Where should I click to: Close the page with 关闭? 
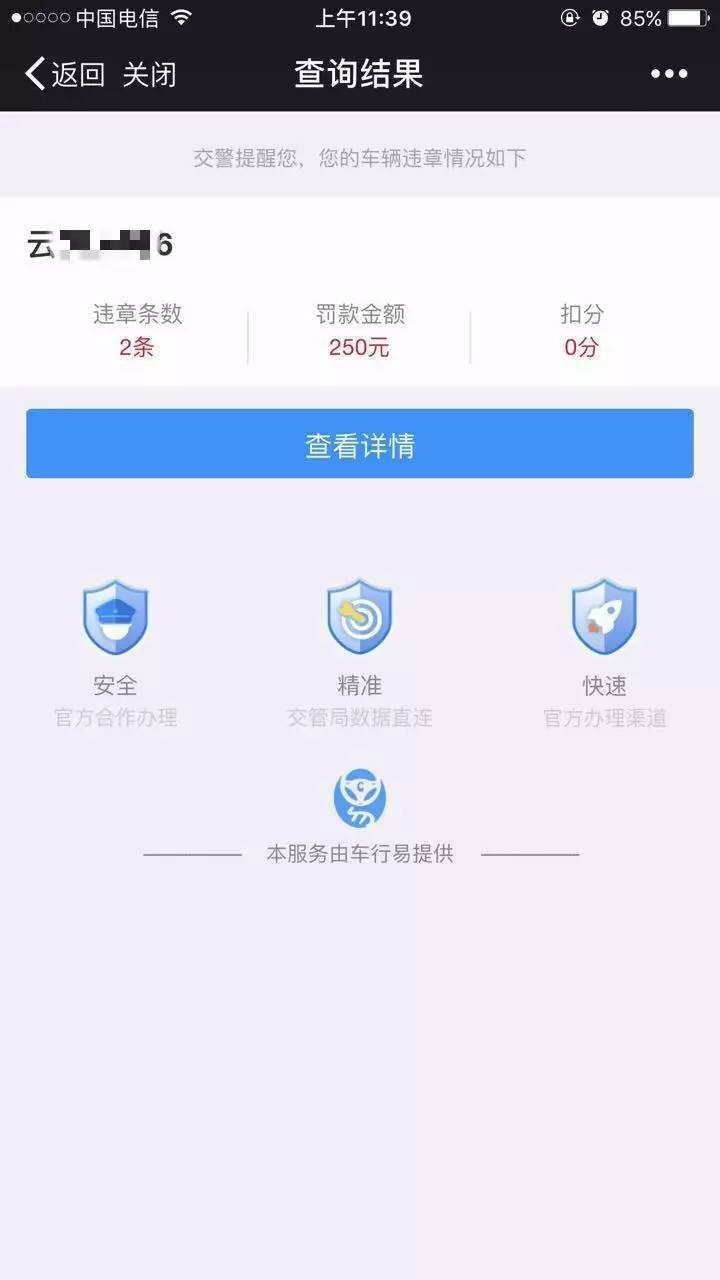[x=149, y=74]
